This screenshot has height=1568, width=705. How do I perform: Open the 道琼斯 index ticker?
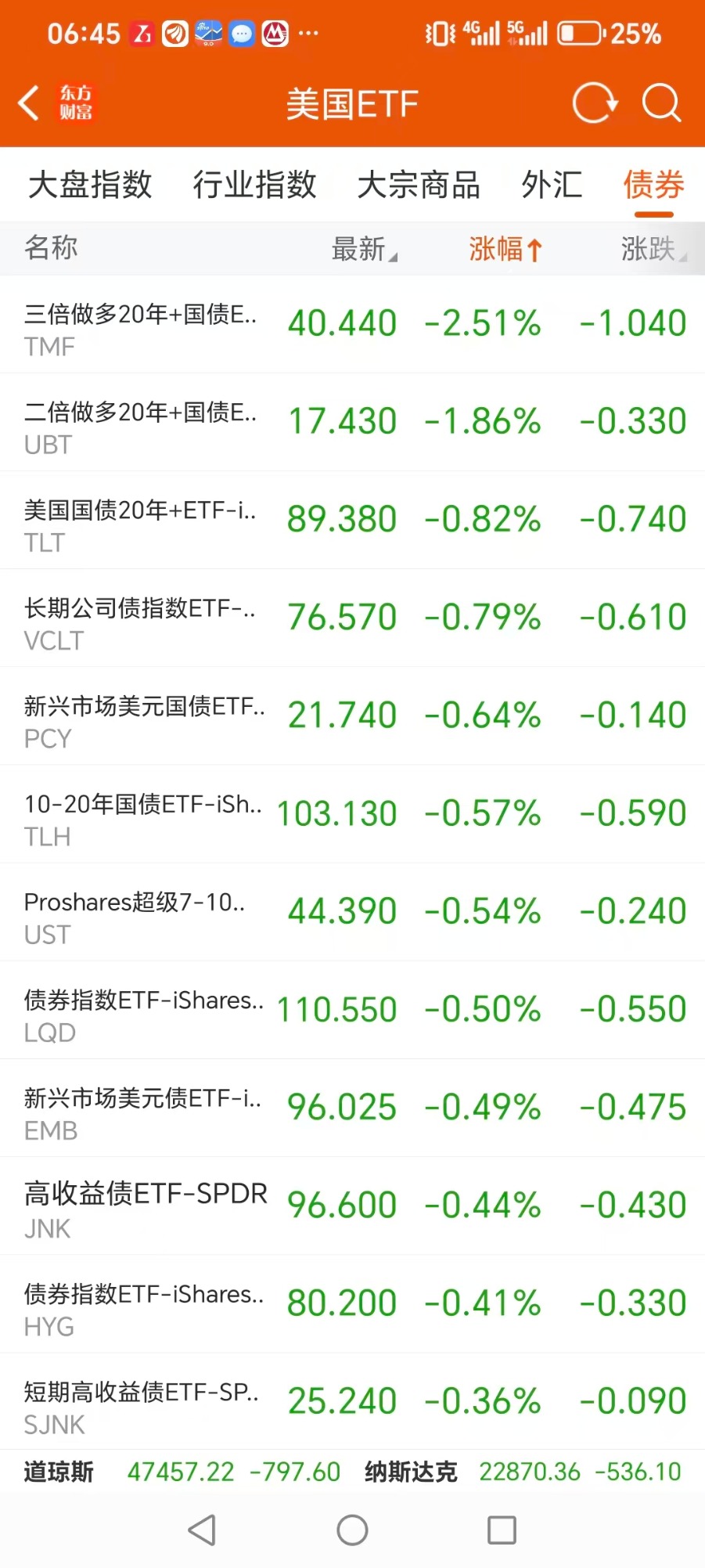[x=182, y=1472]
